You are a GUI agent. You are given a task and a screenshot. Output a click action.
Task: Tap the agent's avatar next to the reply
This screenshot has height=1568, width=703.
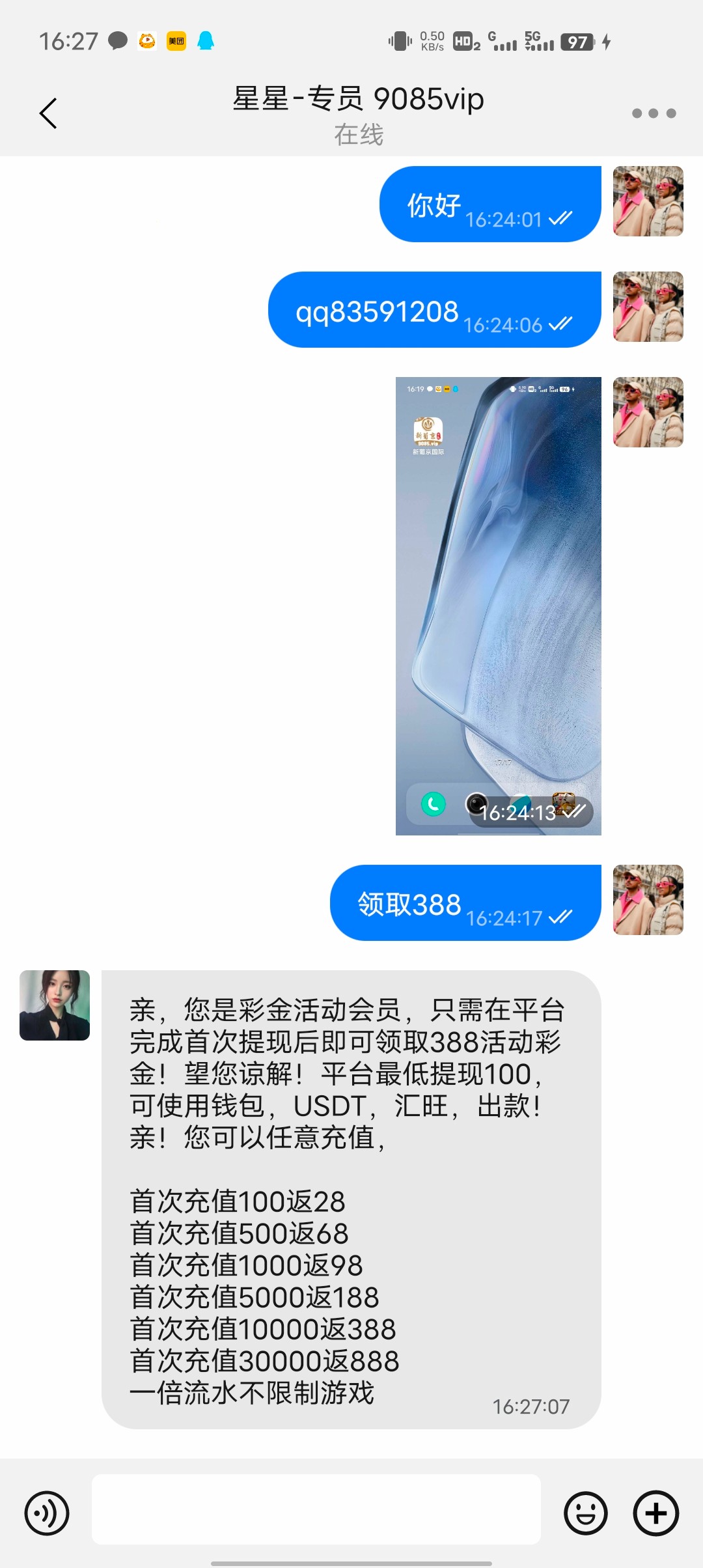click(55, 1006)
